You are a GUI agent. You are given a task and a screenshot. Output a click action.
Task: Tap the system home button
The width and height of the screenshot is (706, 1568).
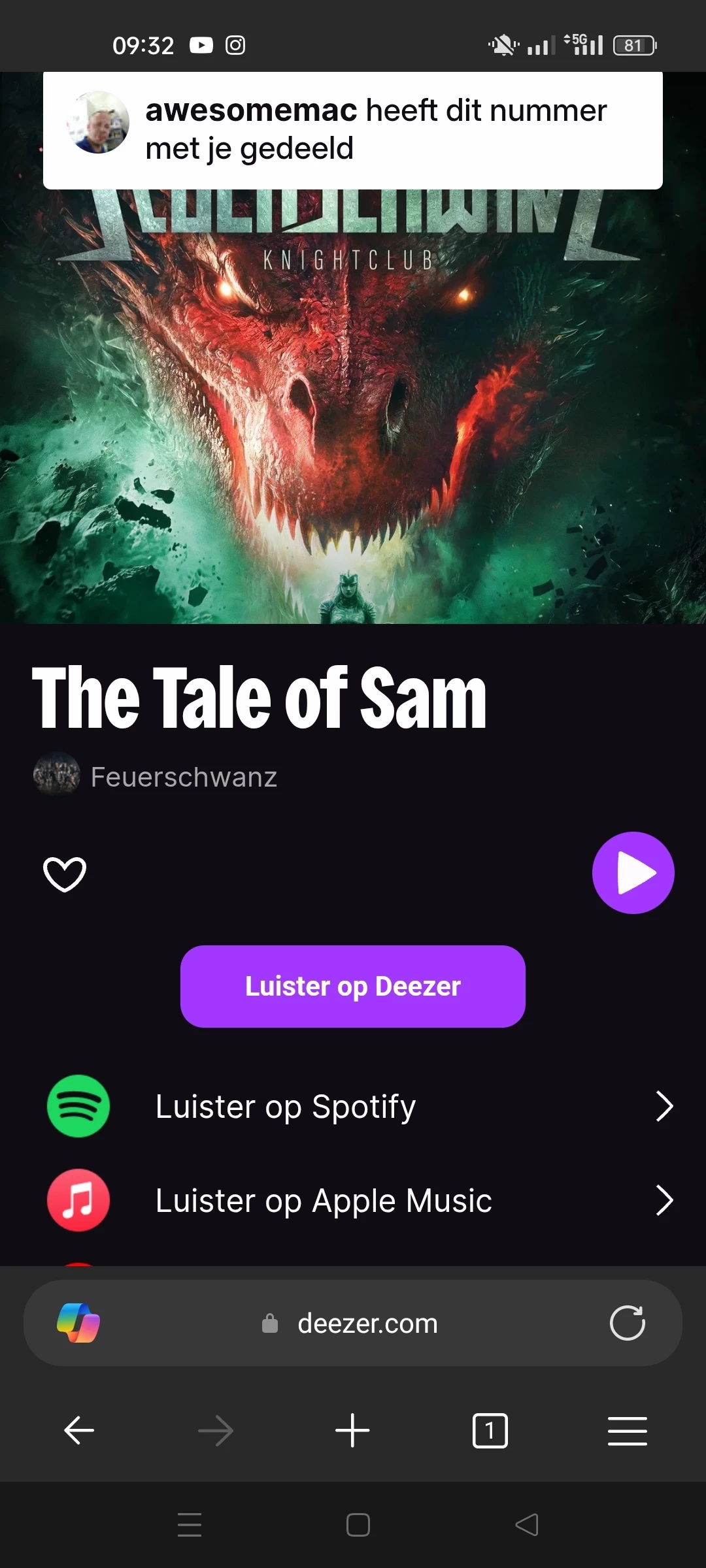point(358,1525)
